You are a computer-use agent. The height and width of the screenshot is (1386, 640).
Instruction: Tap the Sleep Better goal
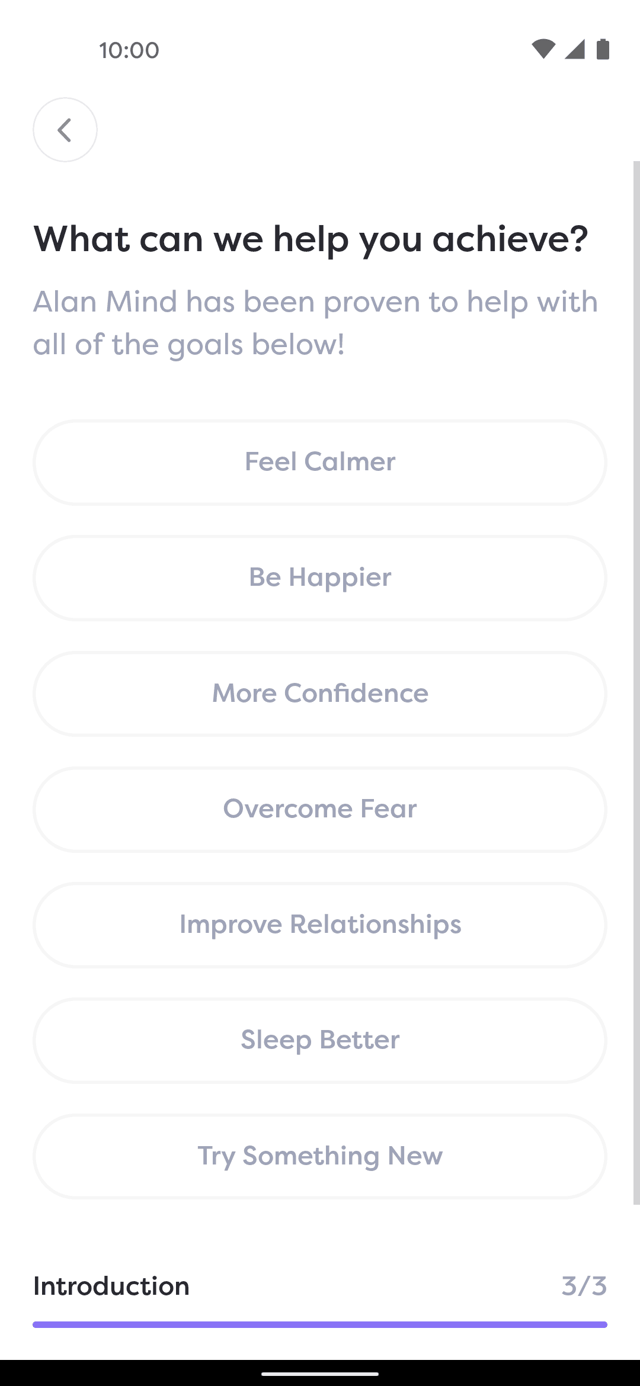(x=320, y=1040)
